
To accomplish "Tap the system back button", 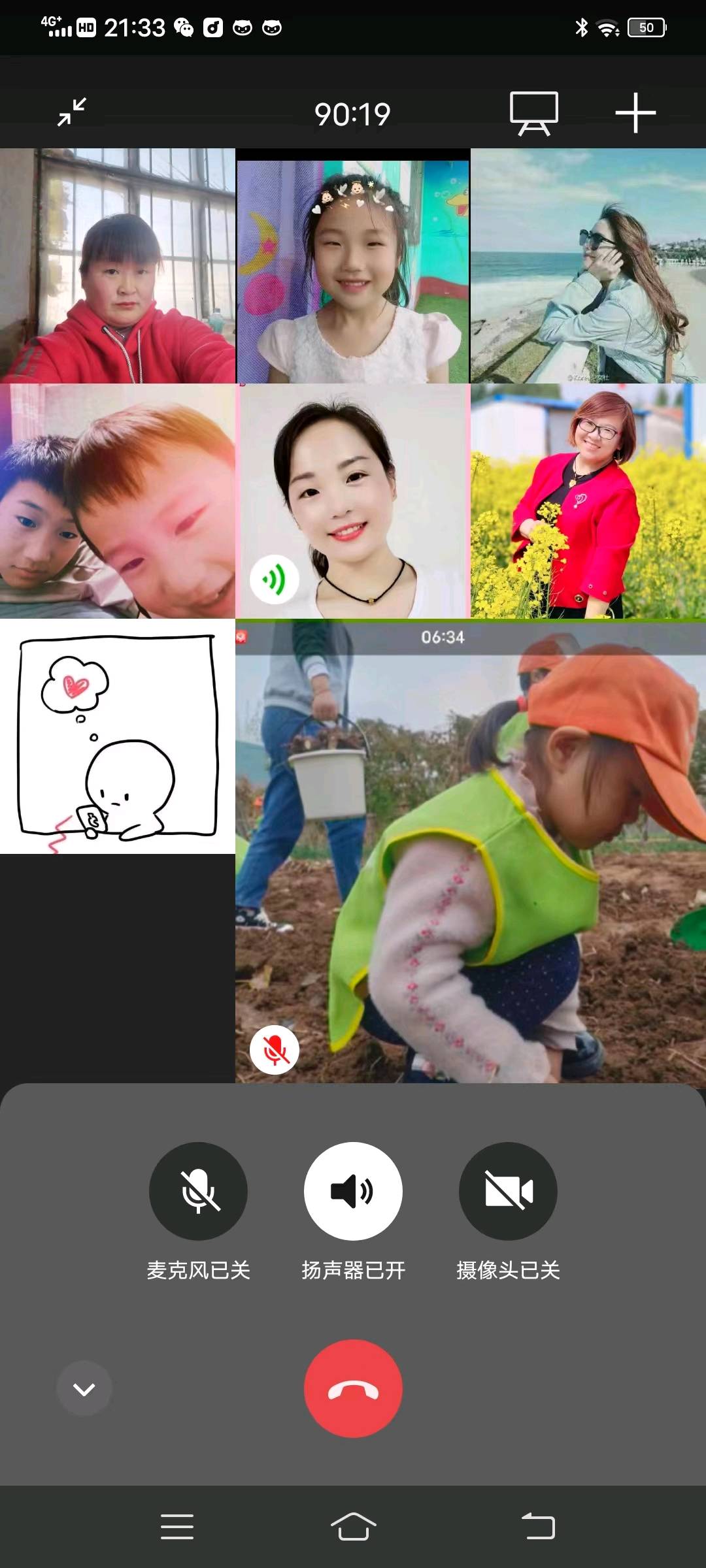I will 538,1527.
